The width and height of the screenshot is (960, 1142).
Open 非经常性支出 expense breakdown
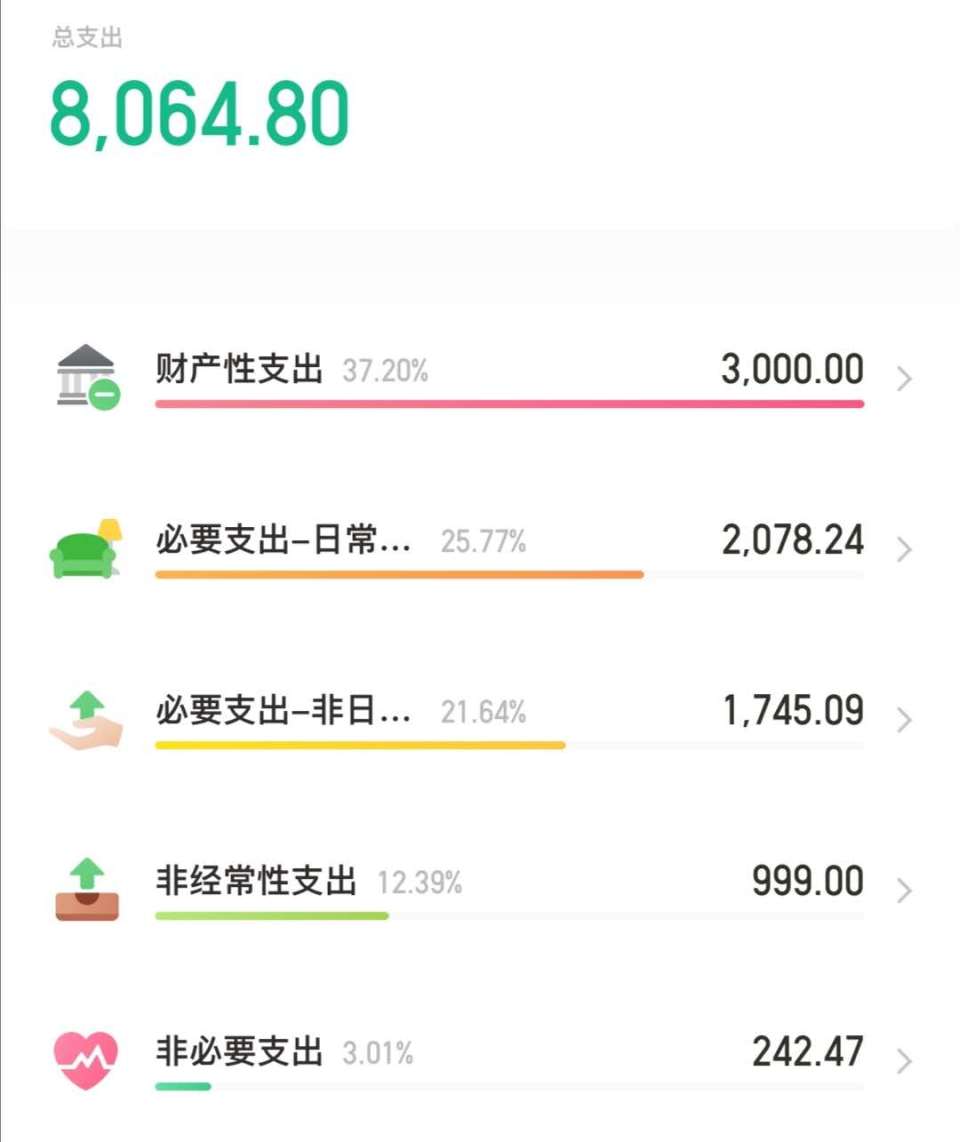coord(480,888)
